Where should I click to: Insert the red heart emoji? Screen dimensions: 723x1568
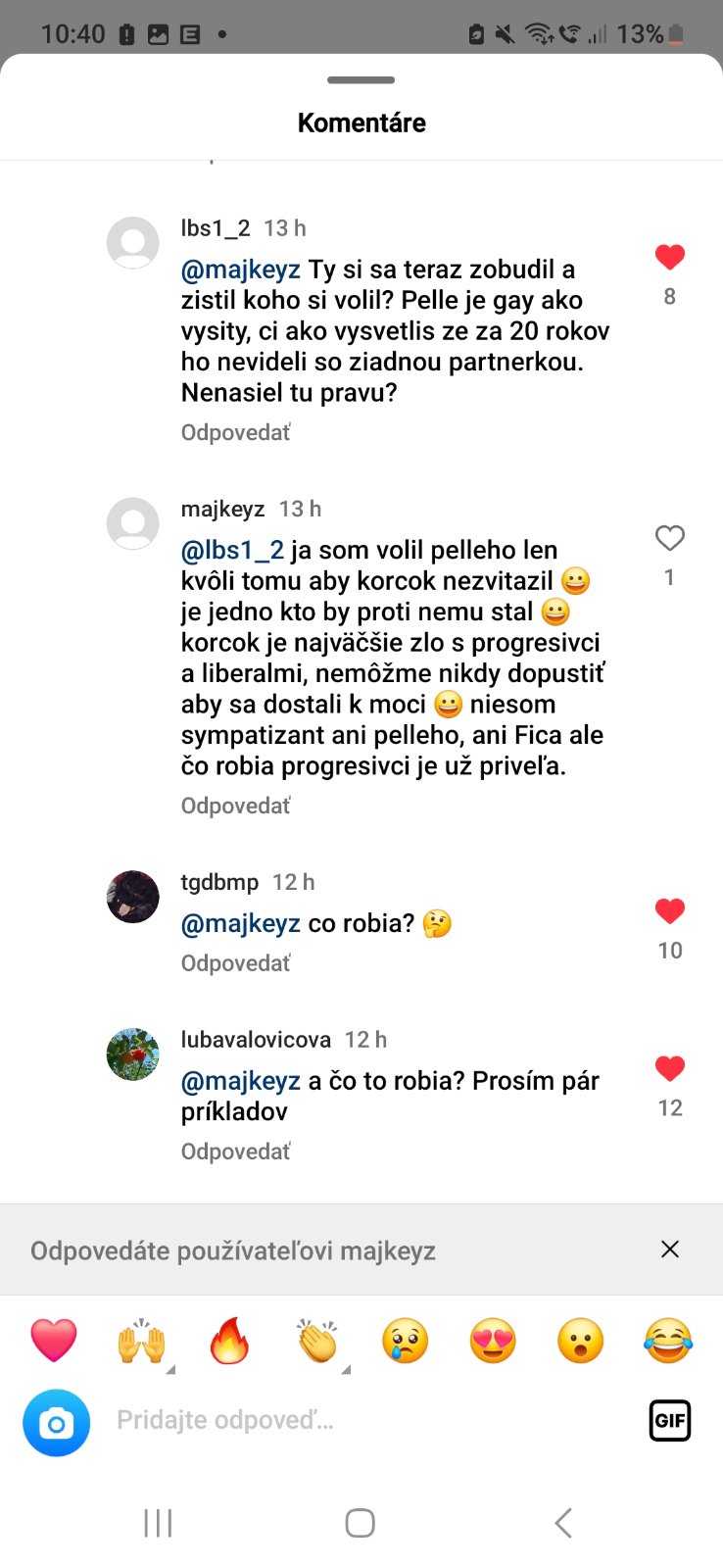[x=54, y=1341]
